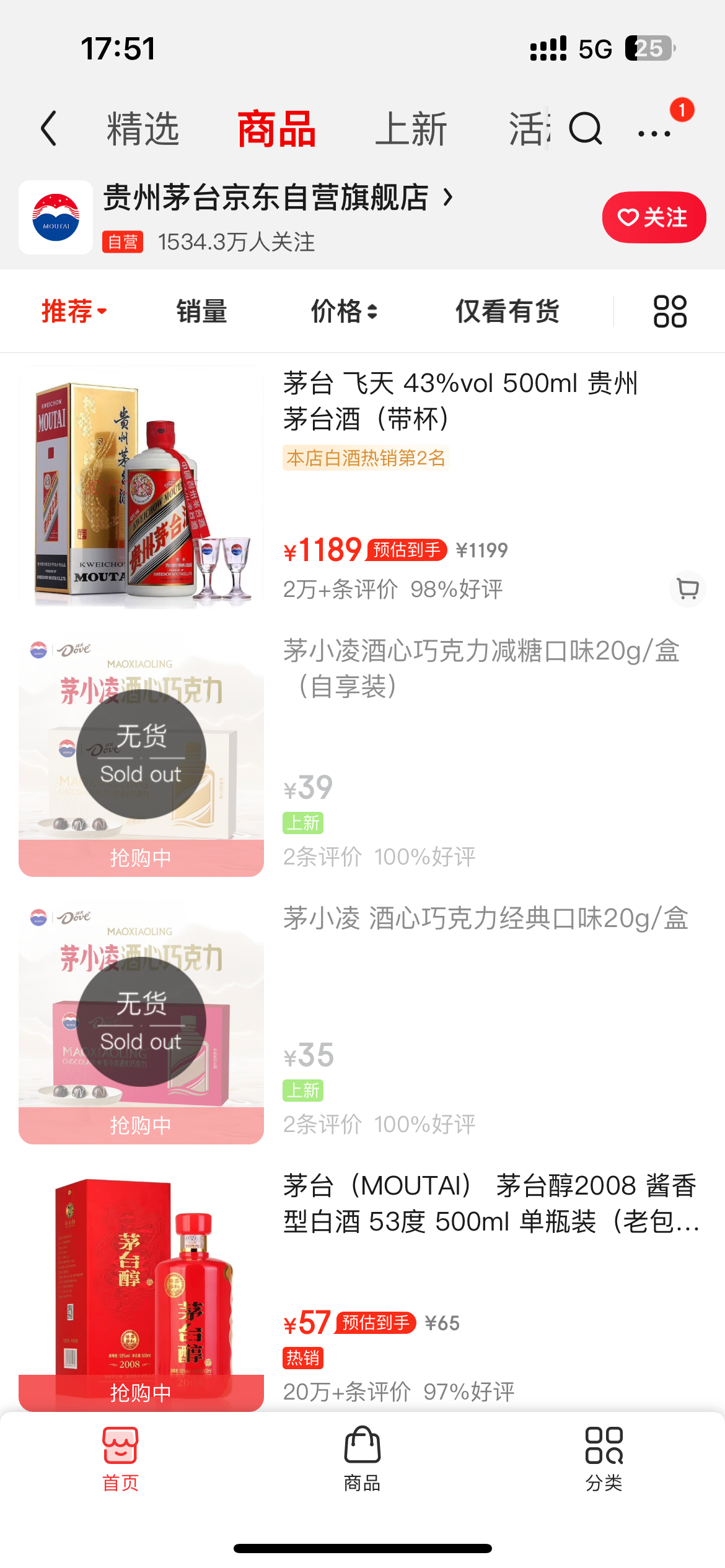Open 茅小凌 酒心巧克力经典口味 product
The height and width of the screenshot is (1568, 725).
[x=486, y=918]
